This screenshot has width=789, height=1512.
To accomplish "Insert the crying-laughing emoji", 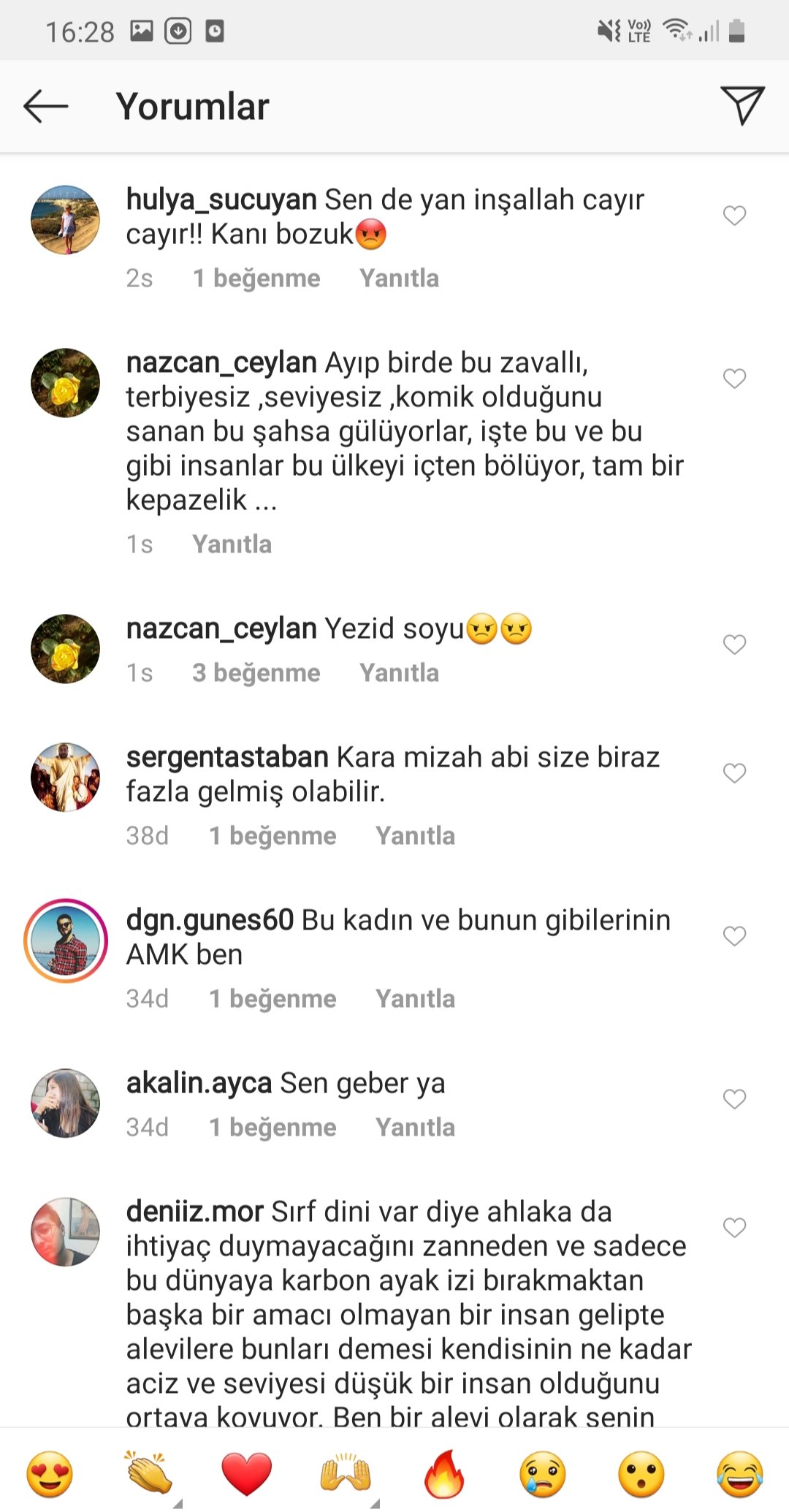I will 740,1474.
